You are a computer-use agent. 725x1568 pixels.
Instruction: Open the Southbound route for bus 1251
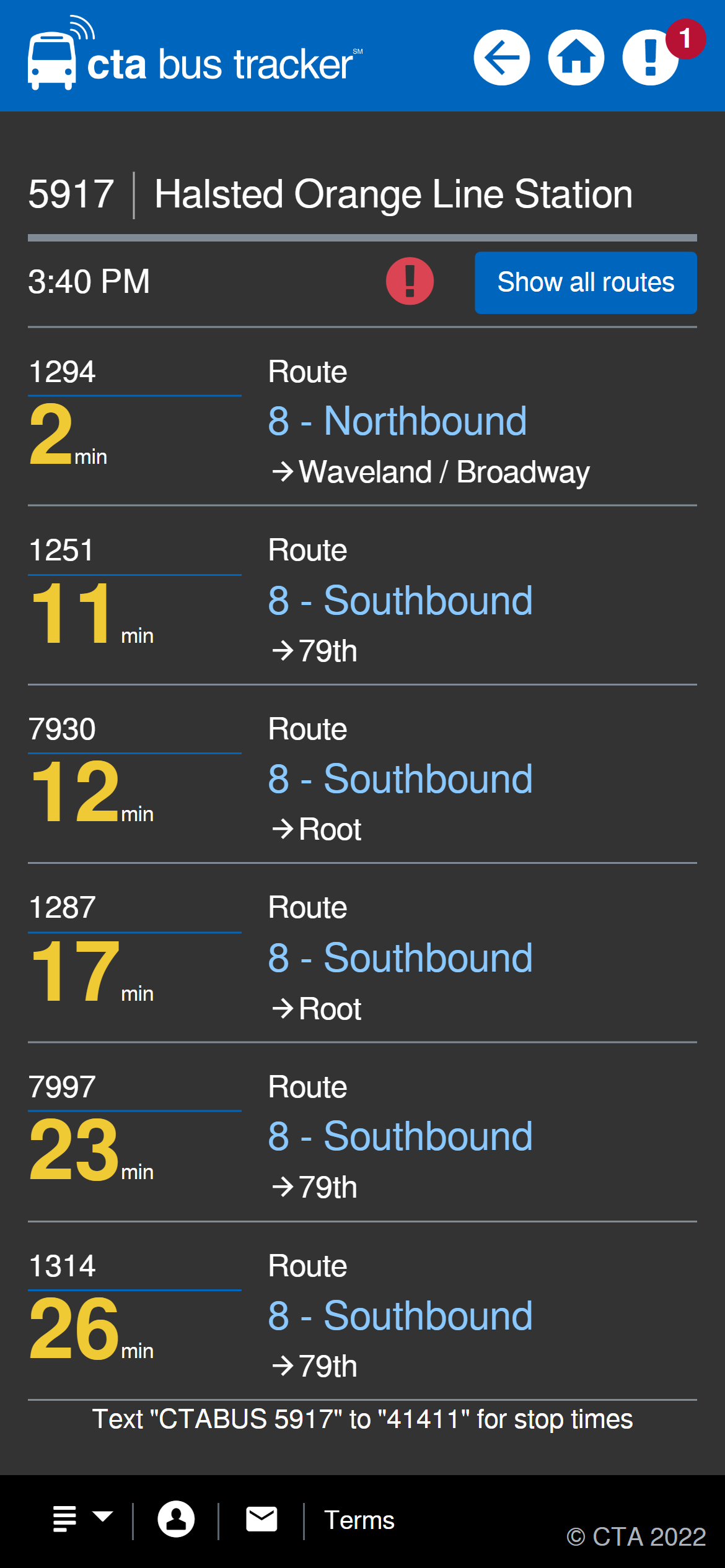(400, 601)
